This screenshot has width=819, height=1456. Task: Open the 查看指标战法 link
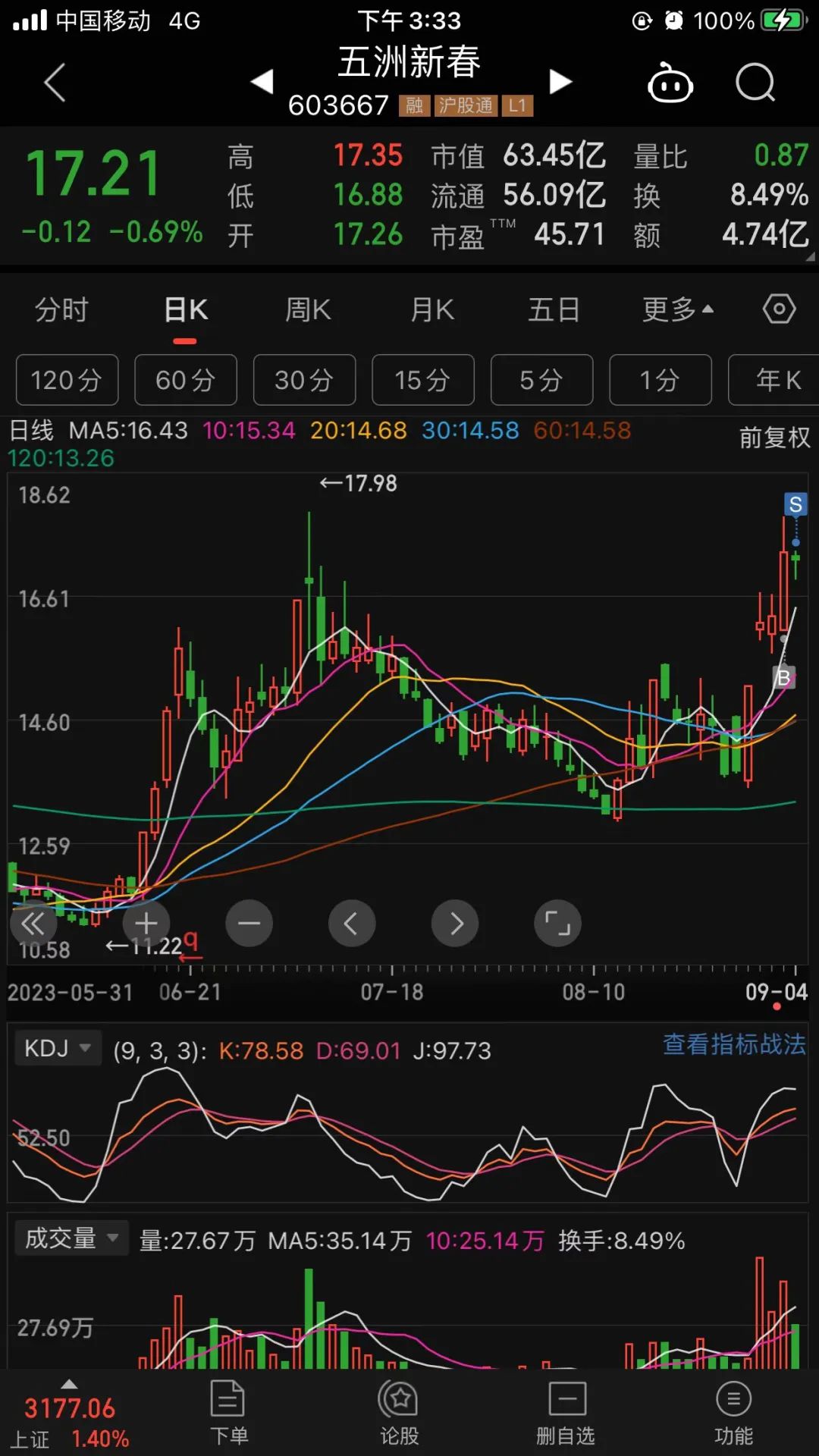point(733,1044)
